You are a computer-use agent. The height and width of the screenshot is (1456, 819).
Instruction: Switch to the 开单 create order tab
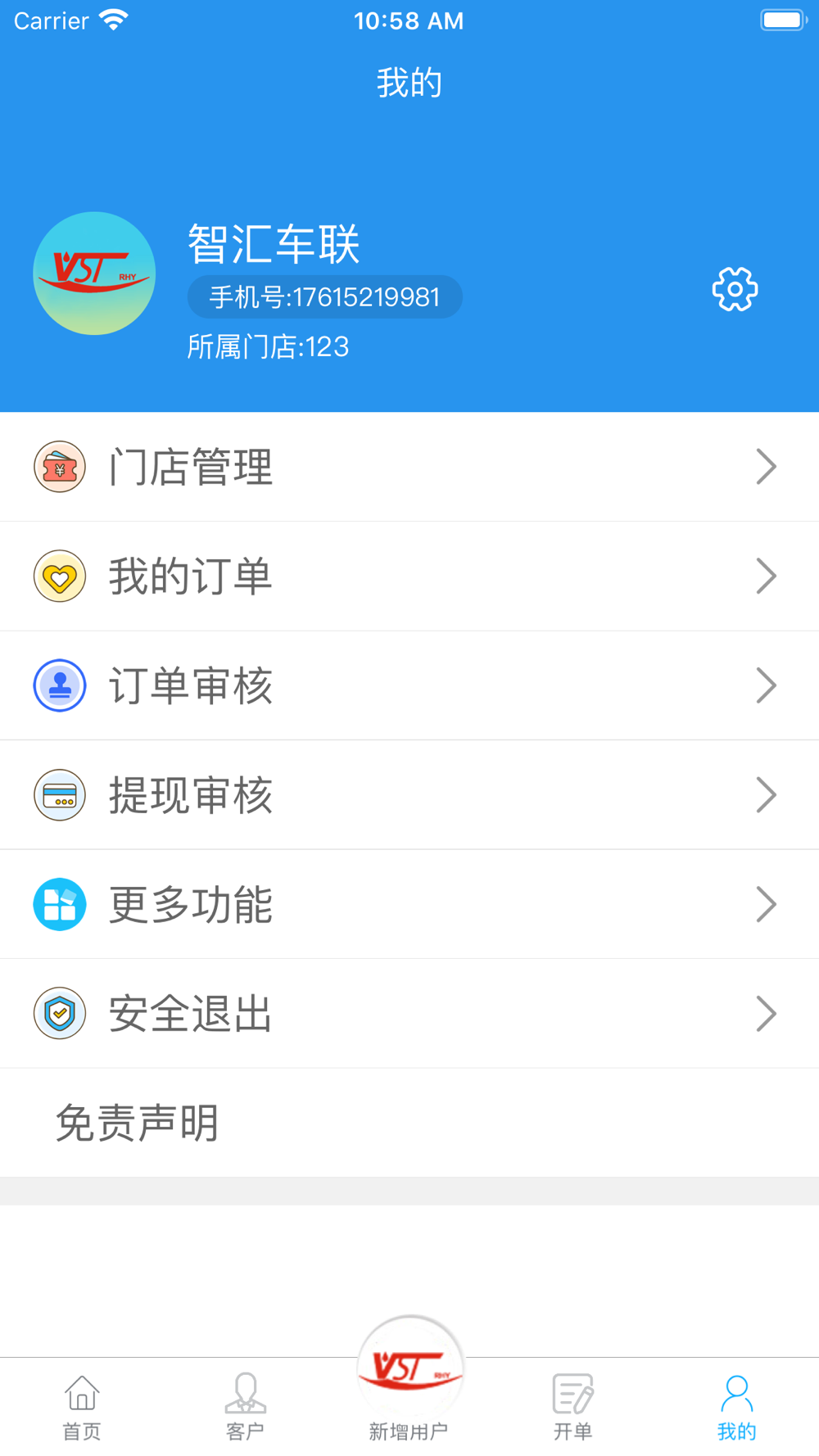(572, 1408)
